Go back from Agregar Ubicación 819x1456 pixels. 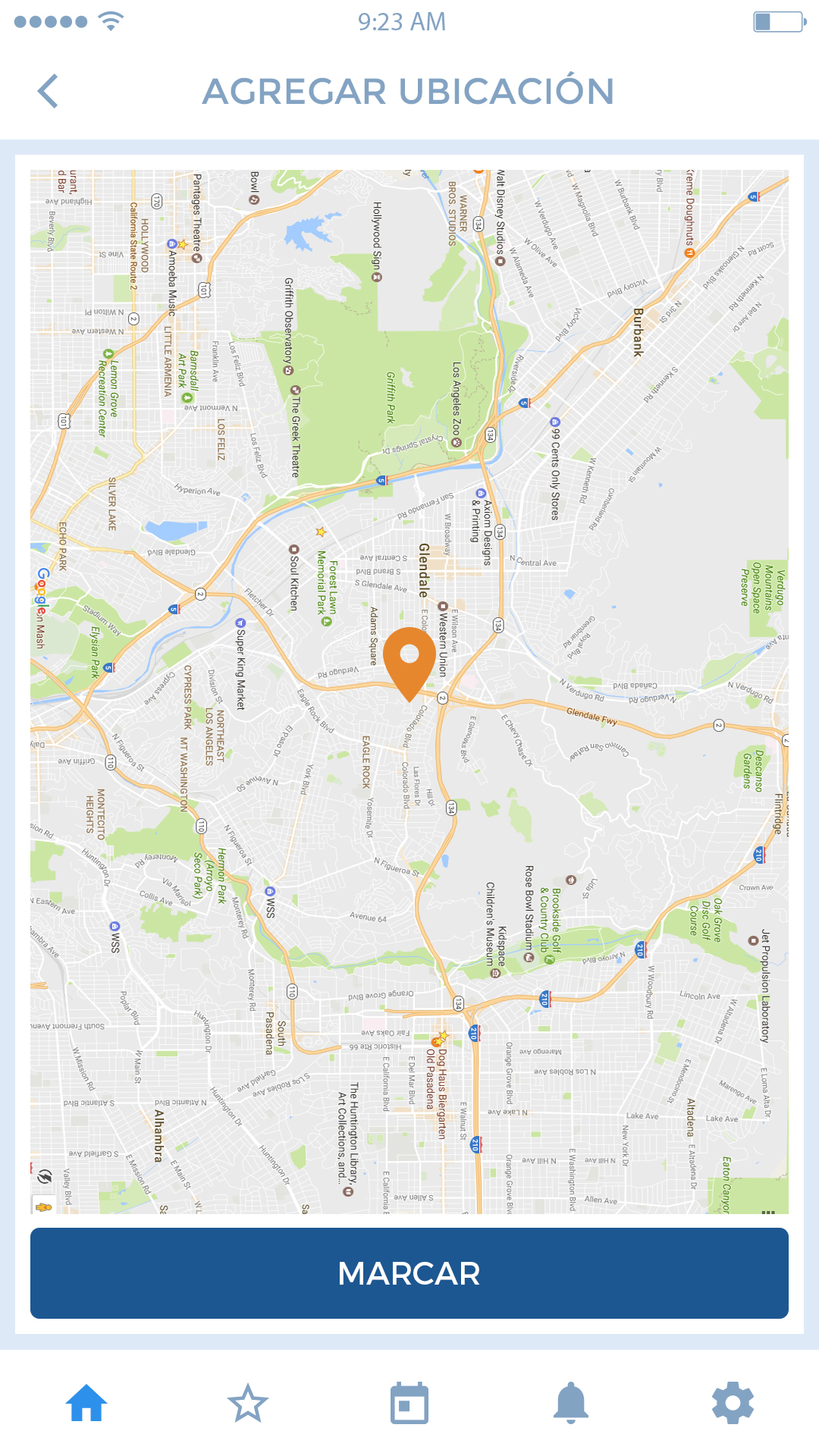tap(48, 91)
